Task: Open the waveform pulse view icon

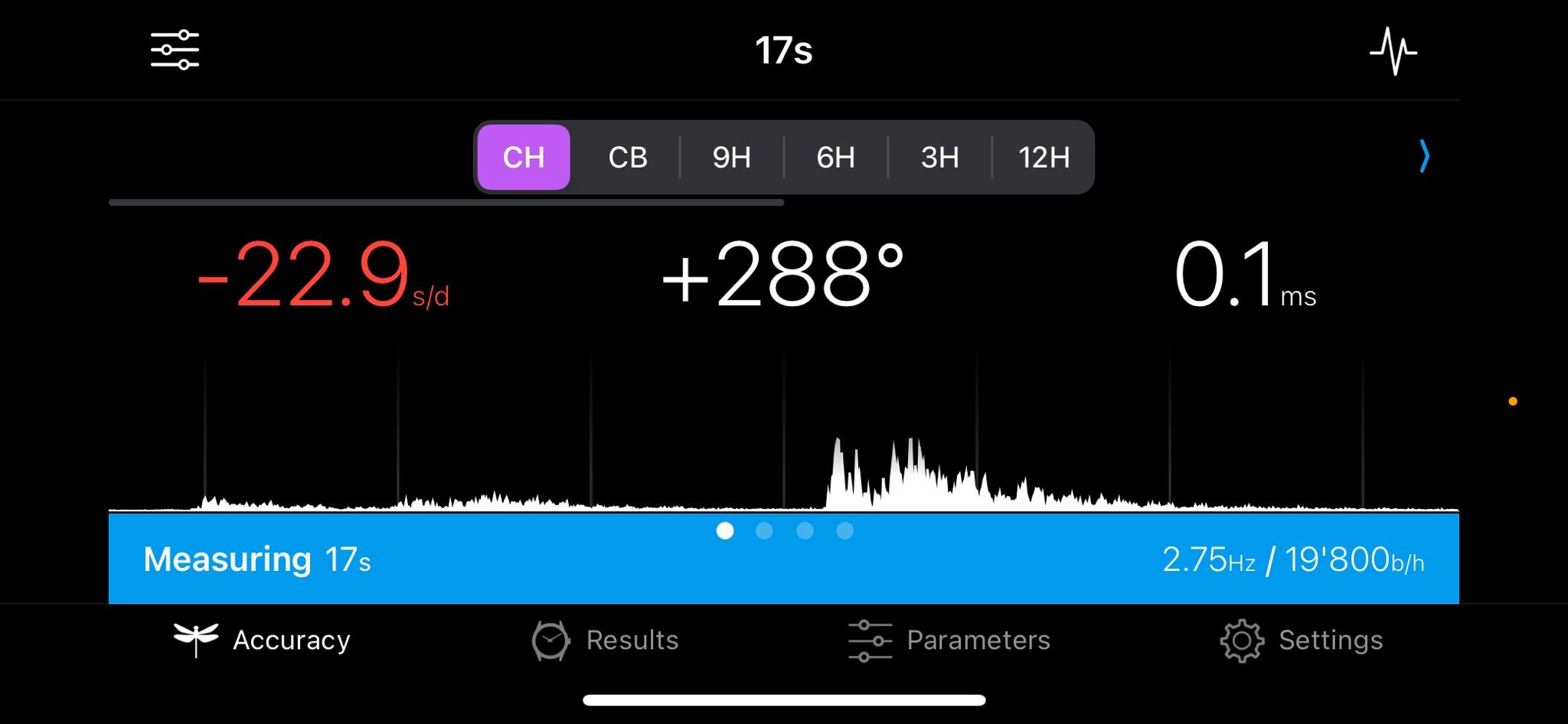Action: pyautogui.click(x=1393, y=51)
